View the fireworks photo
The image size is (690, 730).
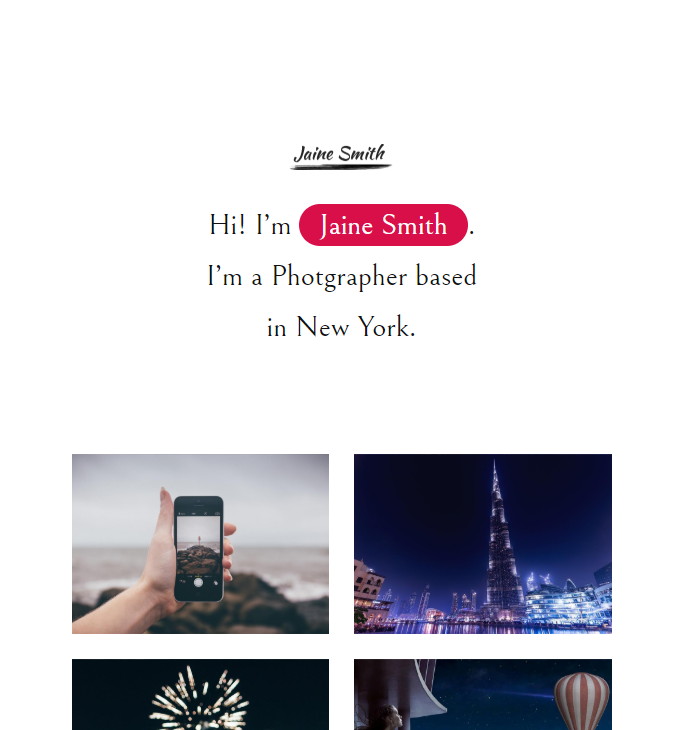(200, 694)
